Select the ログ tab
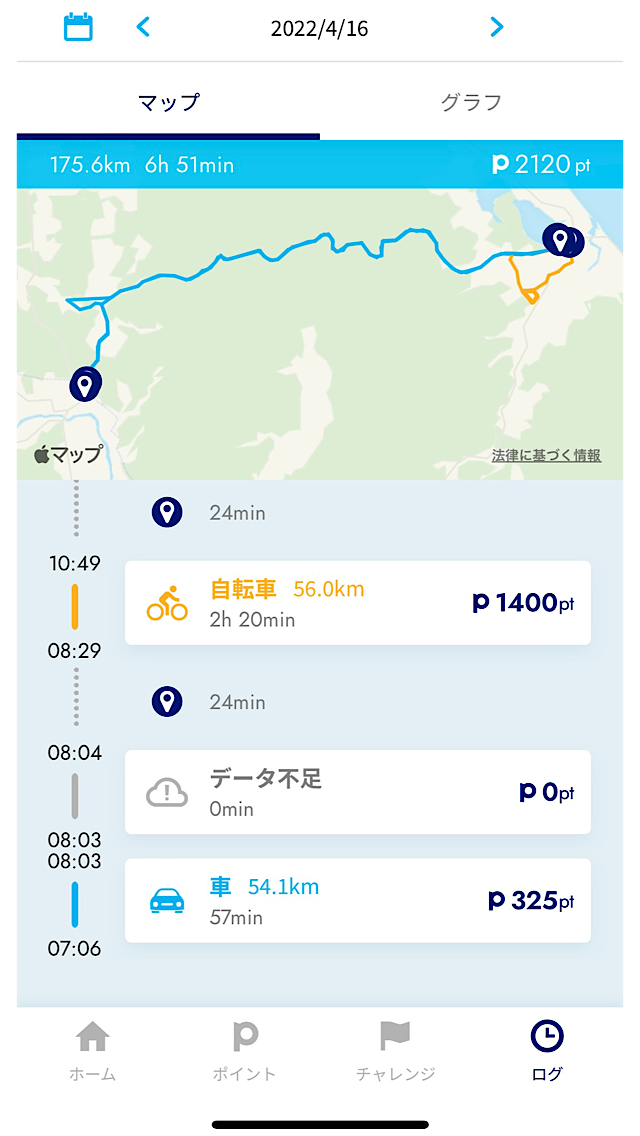 coord(547,1051)
